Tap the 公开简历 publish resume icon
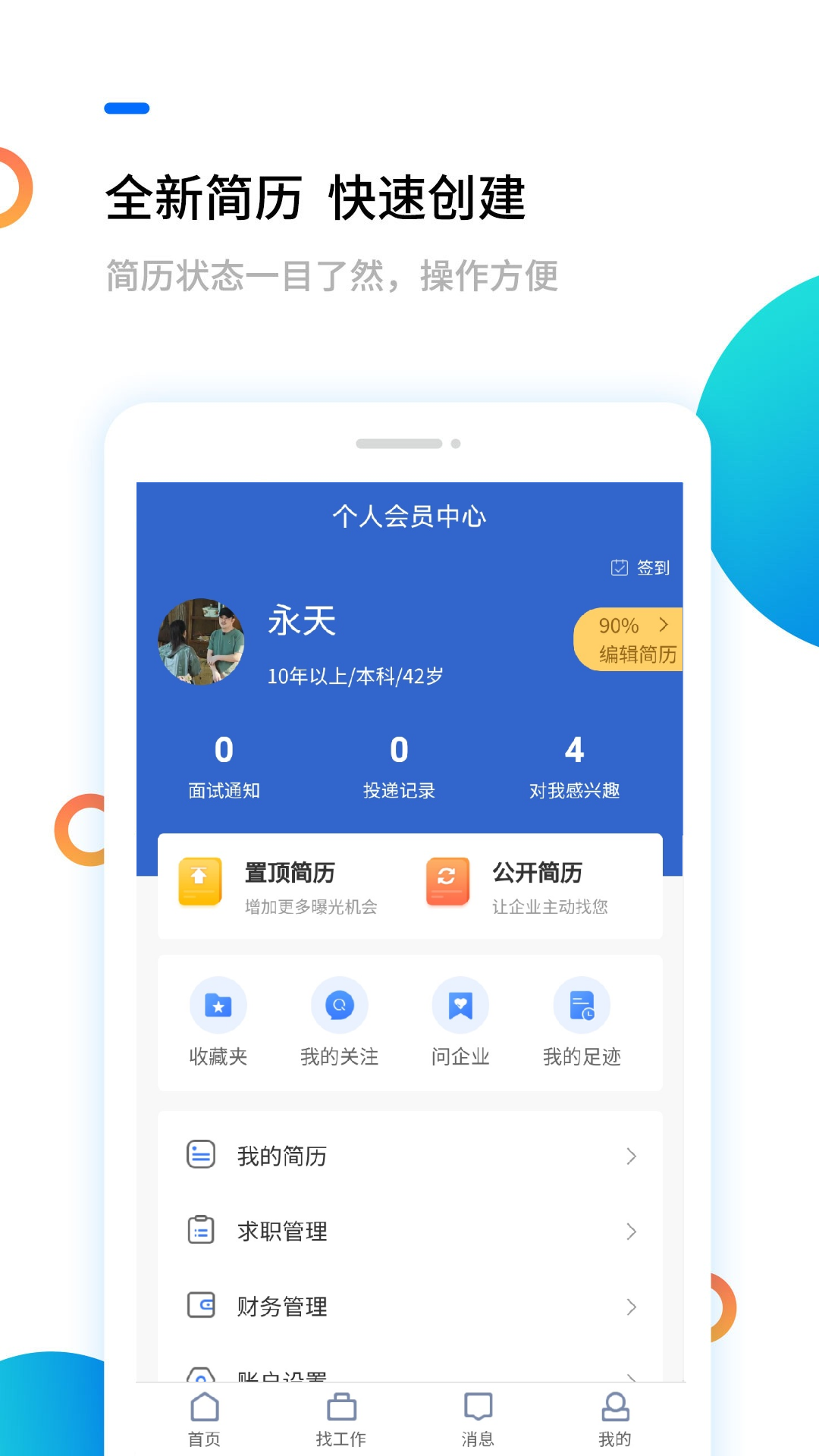The width and height of the screenshot is (819, 1456). point(447,882)
